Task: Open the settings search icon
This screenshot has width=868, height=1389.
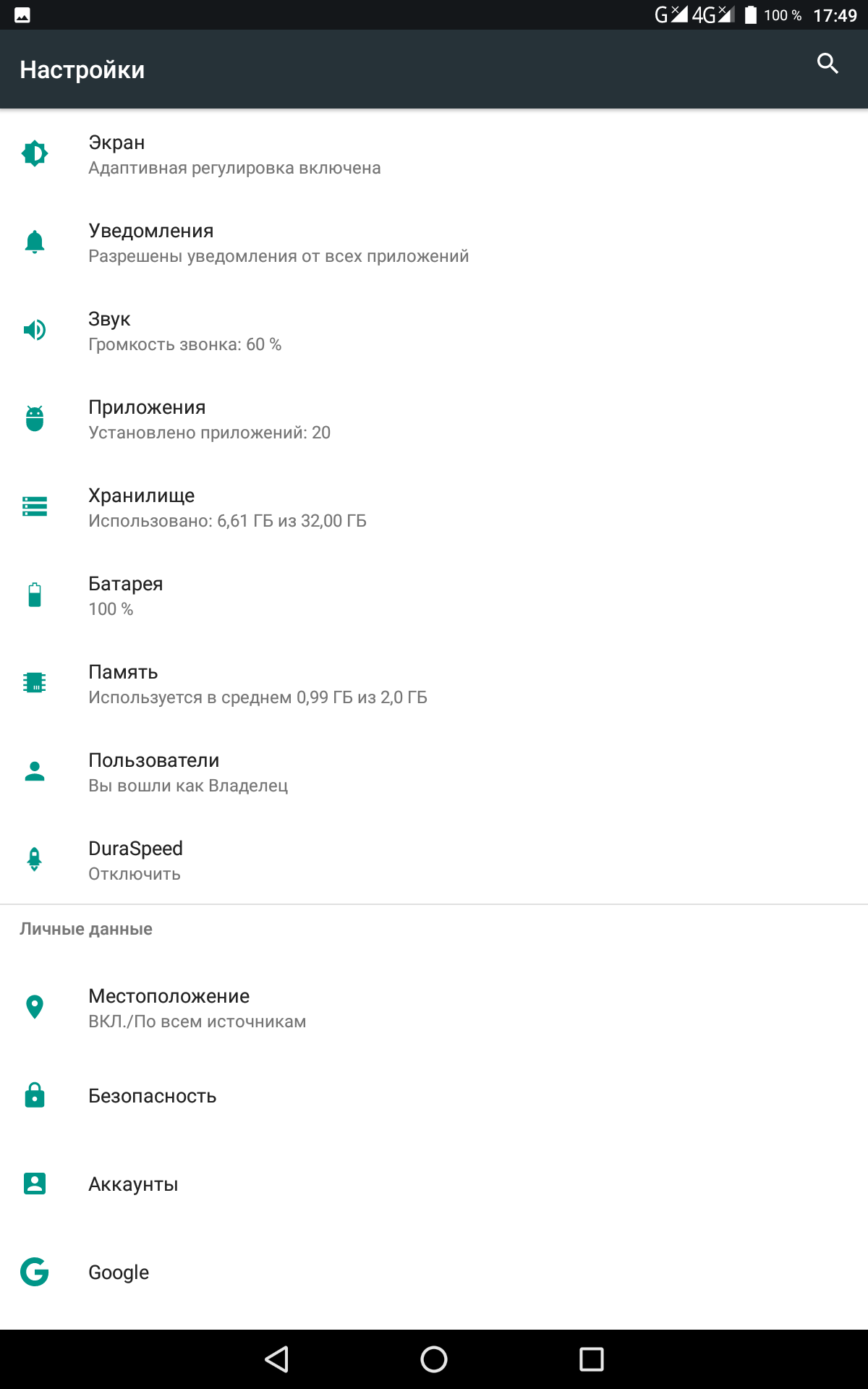Action: tap(827, 64)
